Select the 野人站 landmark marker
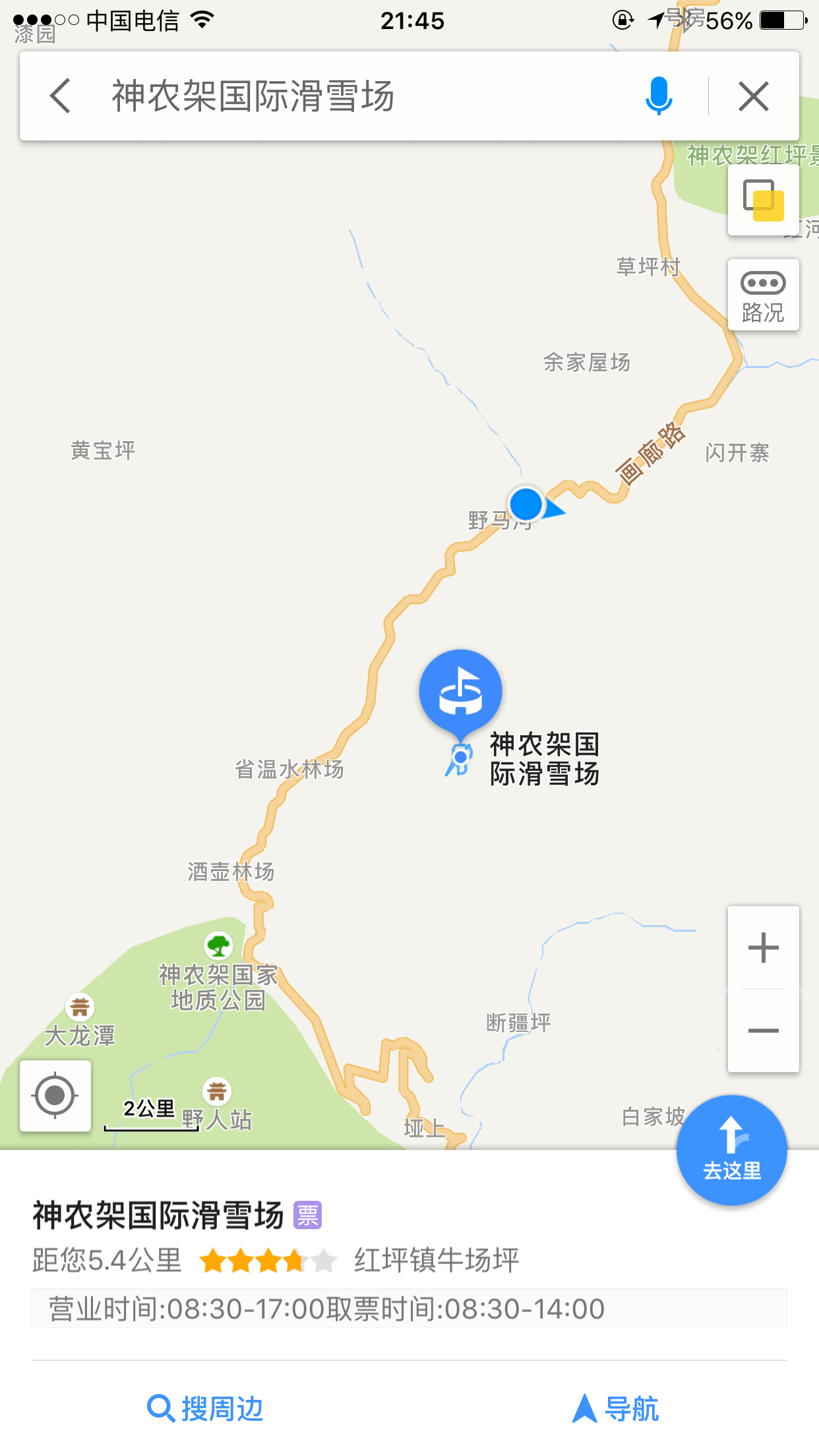819x1456 pixels. click(x=217, y=1091)
